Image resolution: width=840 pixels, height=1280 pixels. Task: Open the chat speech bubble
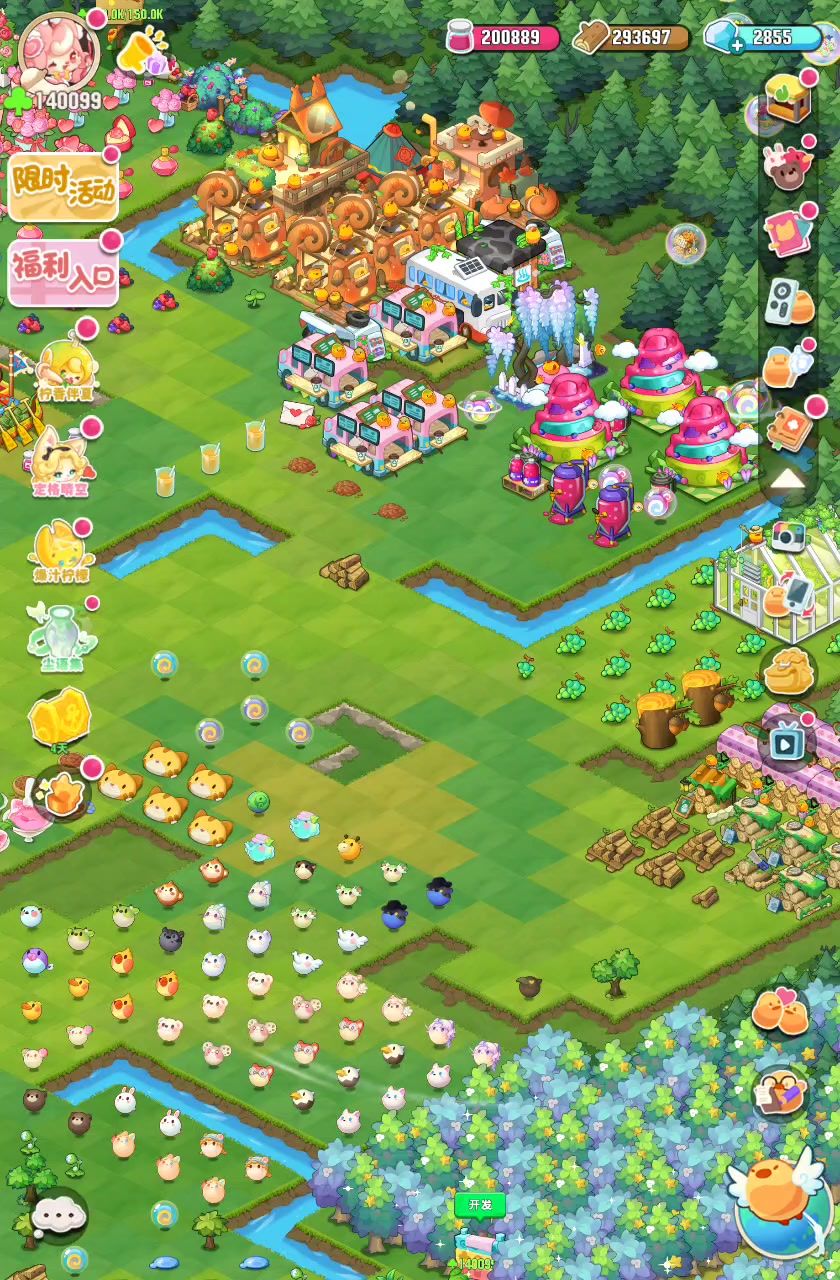click(x=58, y=1215)
